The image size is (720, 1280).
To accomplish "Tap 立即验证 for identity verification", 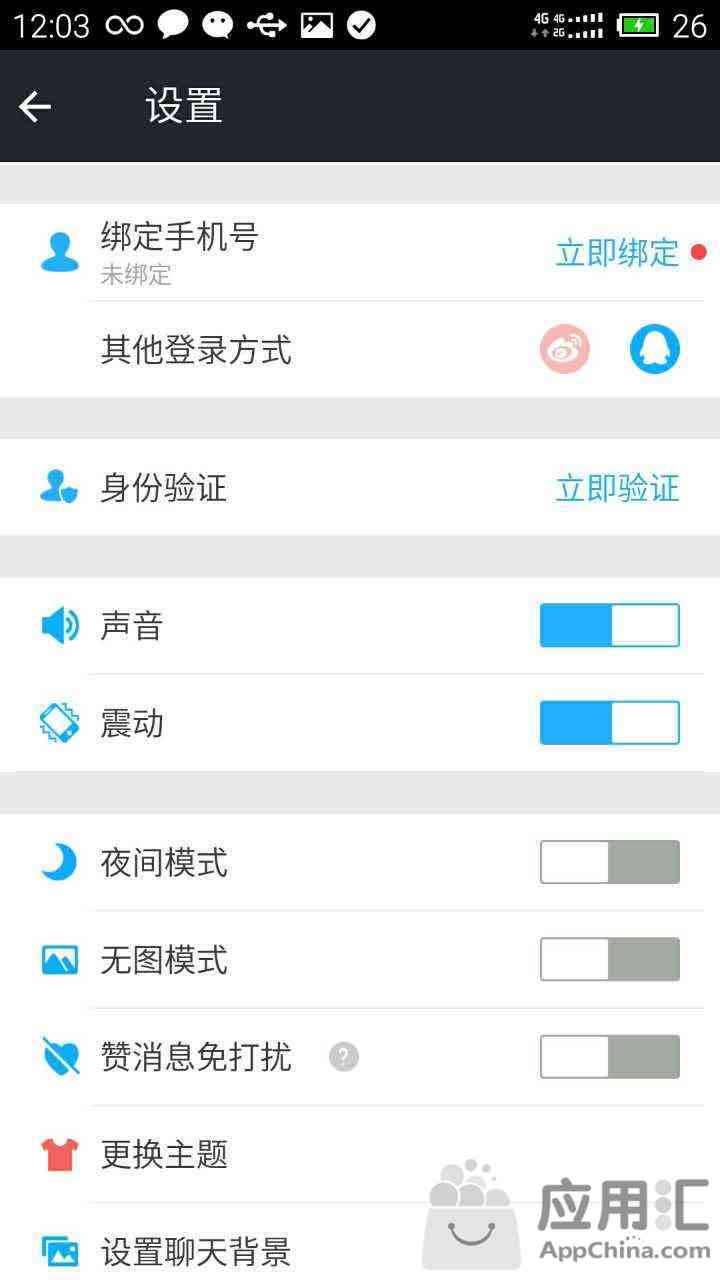I will click(617, 488).
